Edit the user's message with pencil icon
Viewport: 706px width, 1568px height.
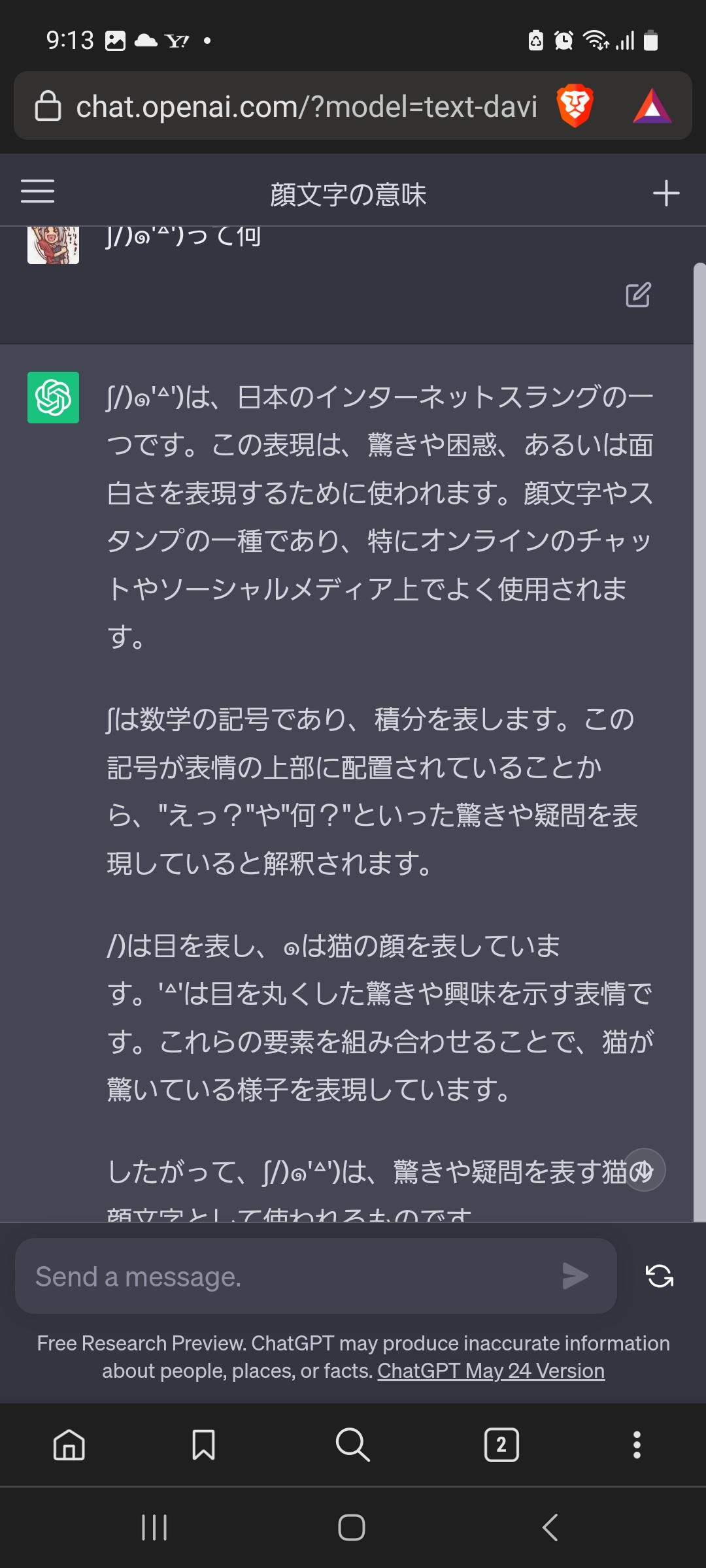(638, 295)
